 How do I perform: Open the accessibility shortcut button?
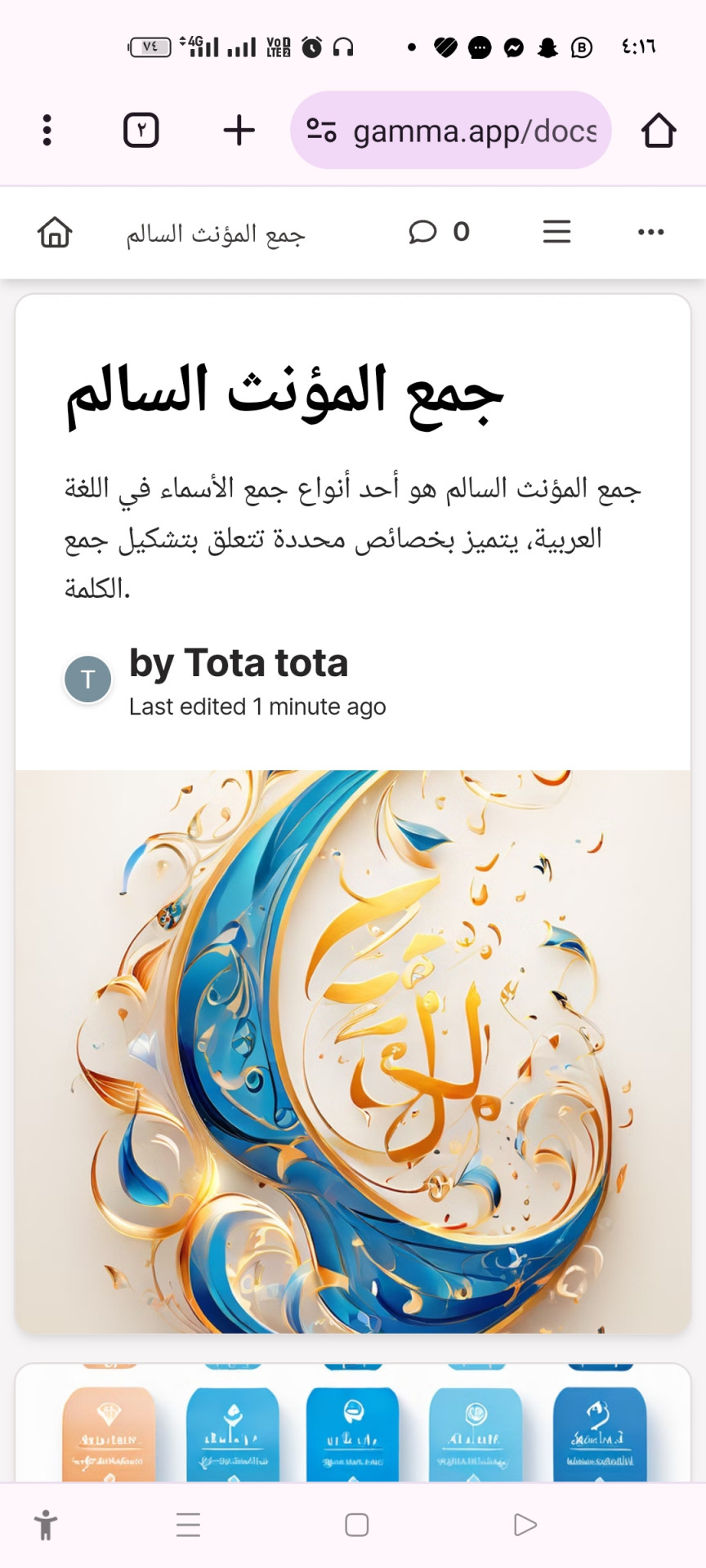point(46,1525)
